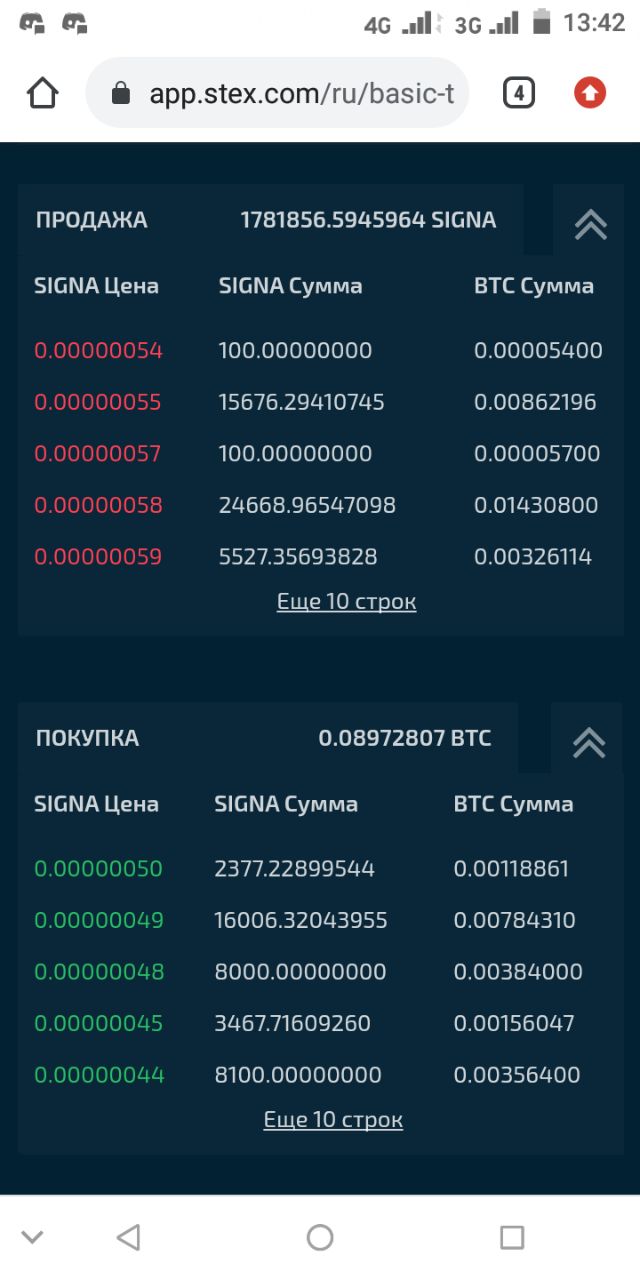Collapse the ПРОДАЖА order book panel
The image size is (640, 1280).
coord(590,224)
